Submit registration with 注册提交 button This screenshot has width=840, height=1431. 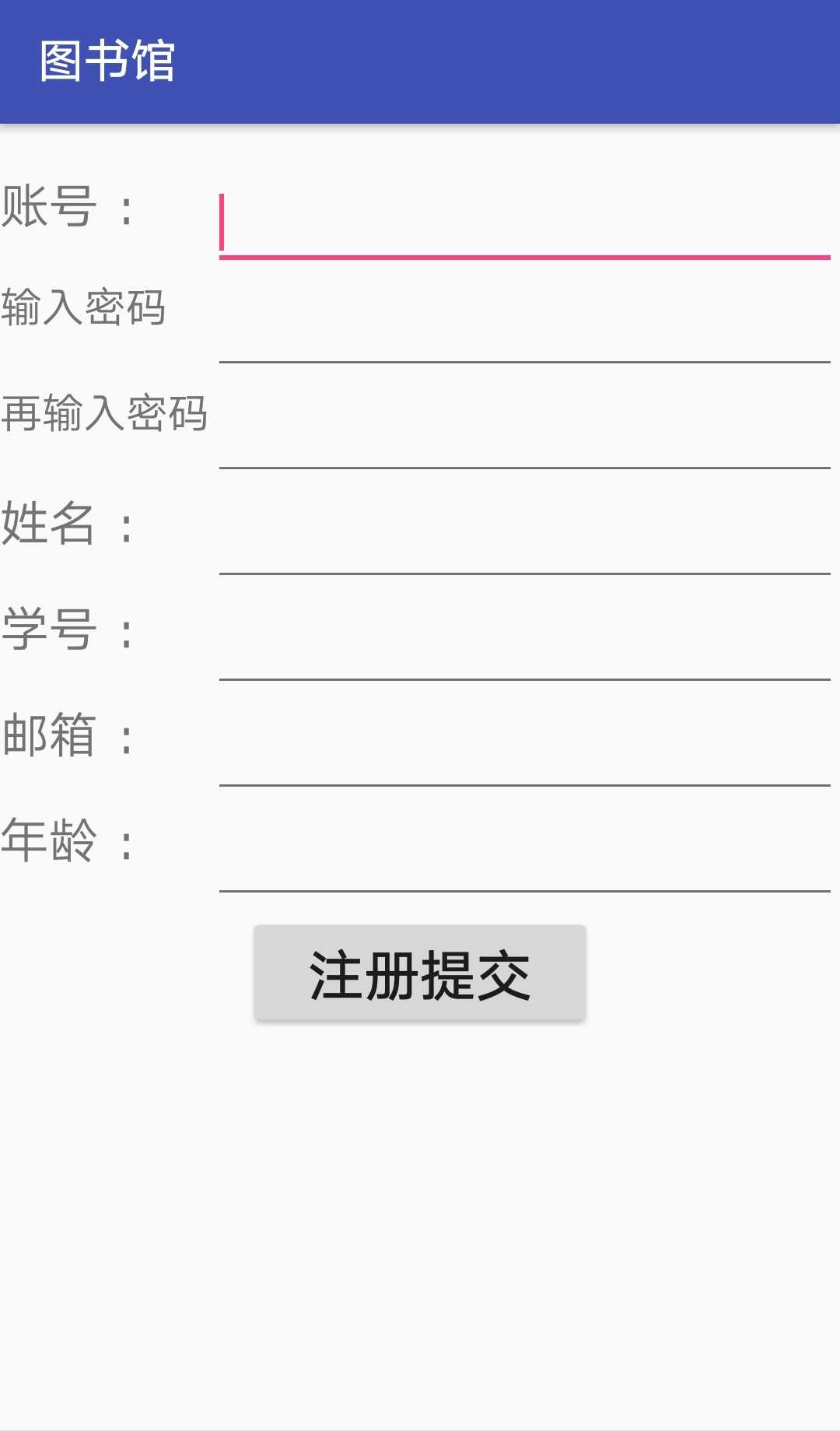pyautogui.click(x=419, y=973)
